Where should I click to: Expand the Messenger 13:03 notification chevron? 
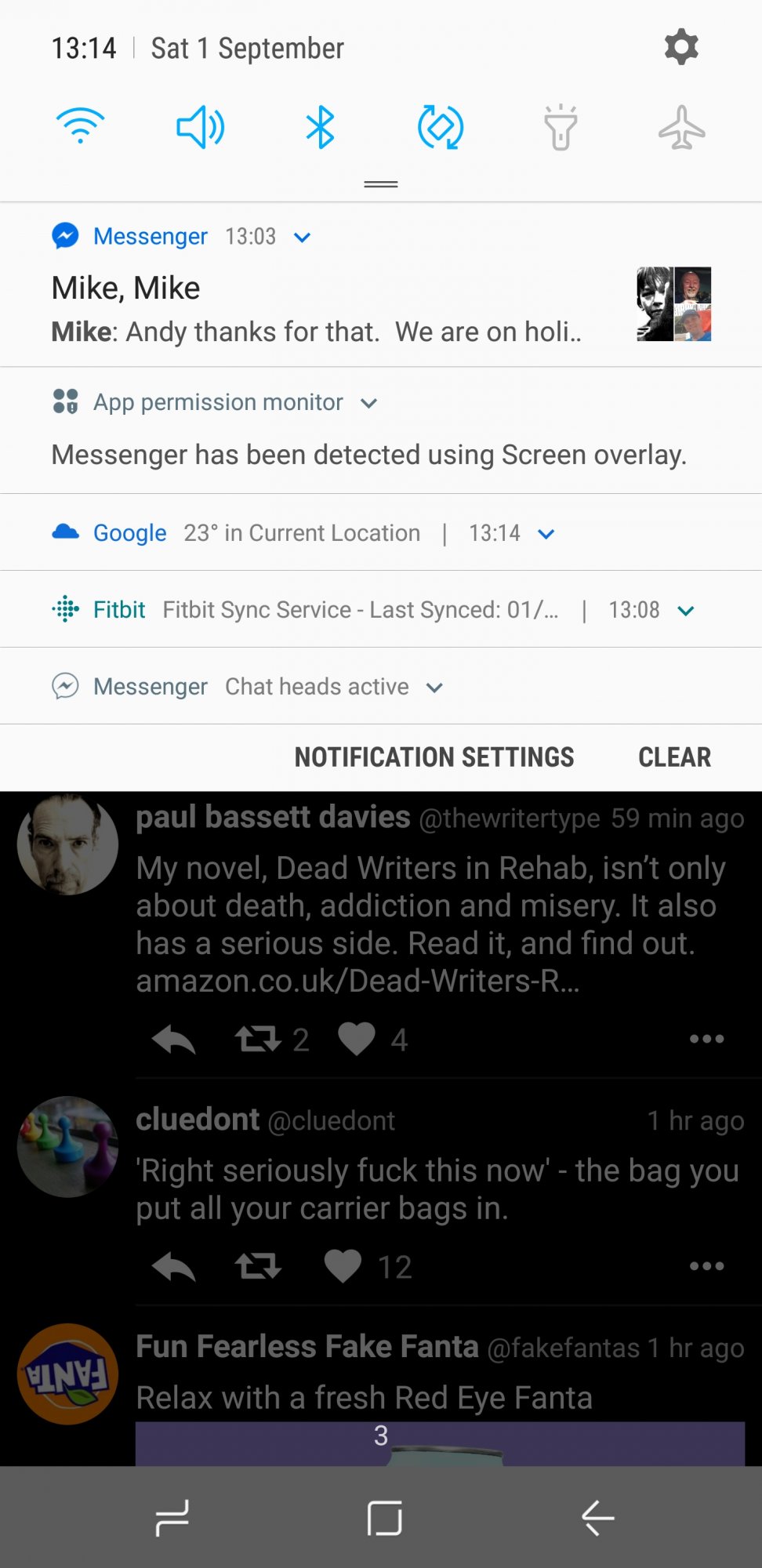point(302,237)
